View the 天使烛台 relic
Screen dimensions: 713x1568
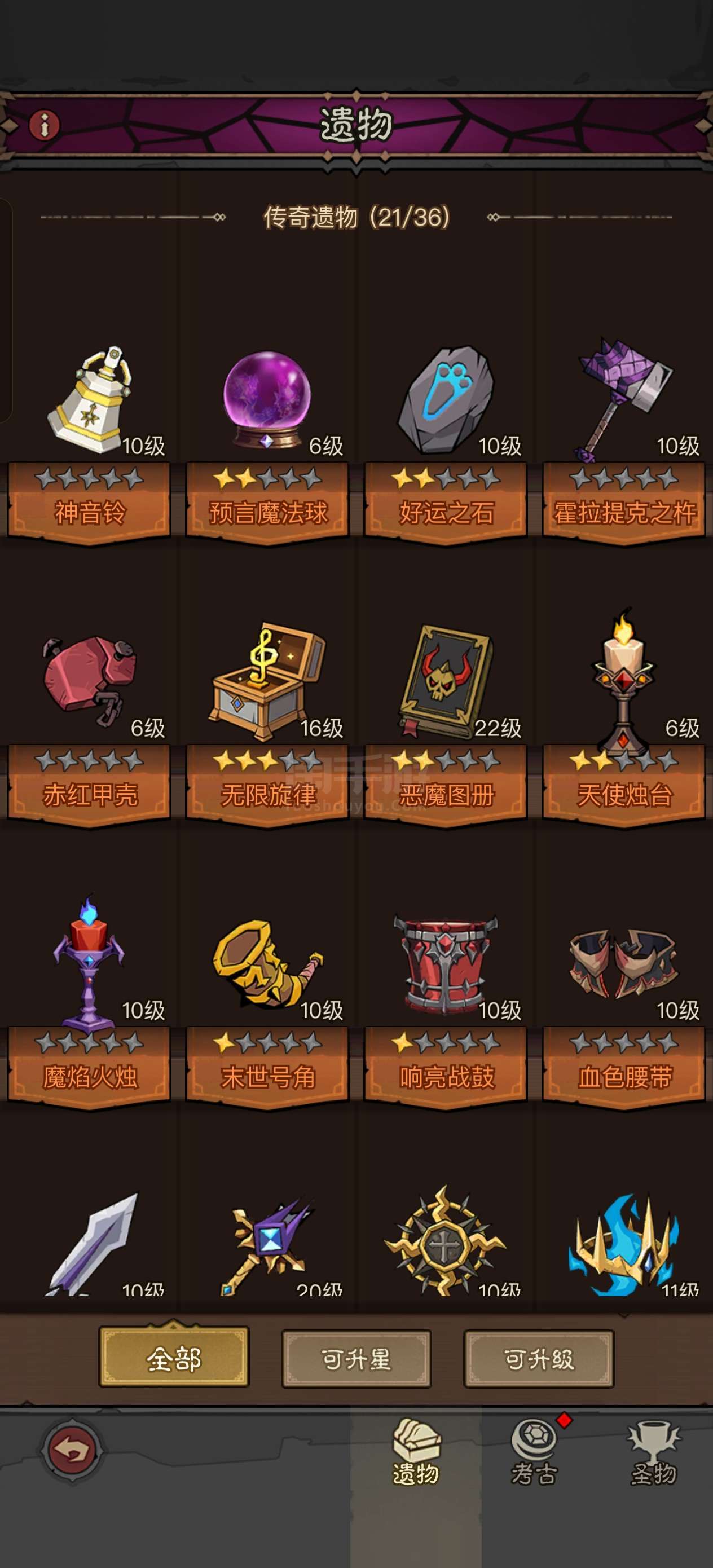[x=624, y=723]
